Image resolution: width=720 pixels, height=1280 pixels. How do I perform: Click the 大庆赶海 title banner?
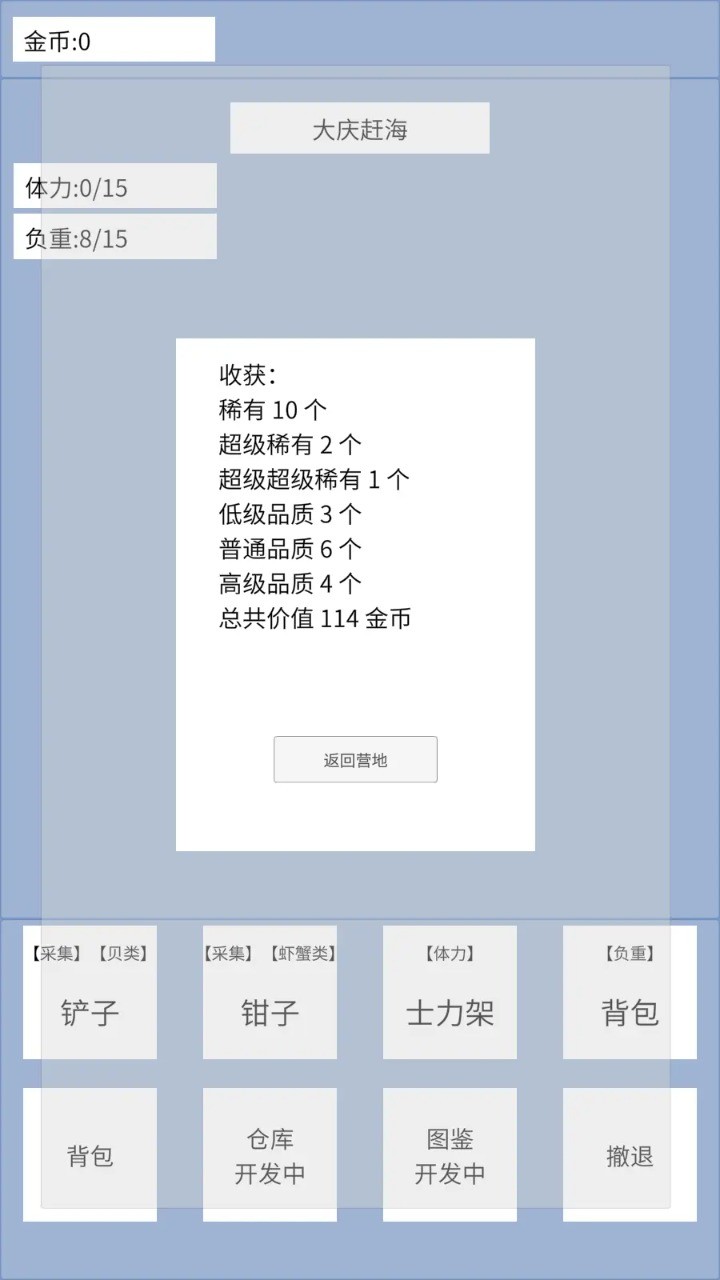pos(359,127)
